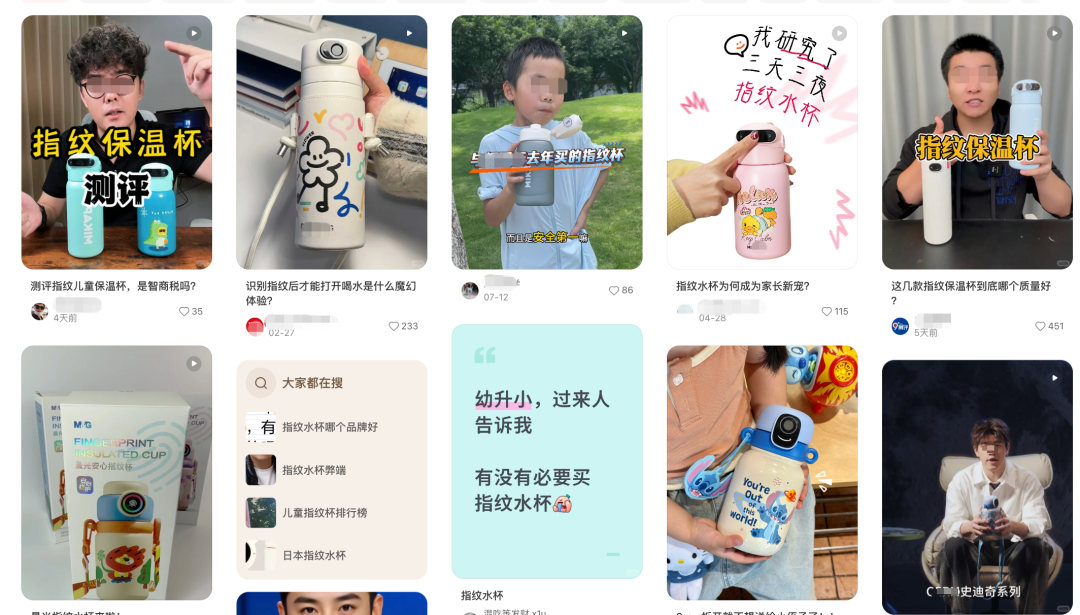Tap the 日本指纹水杯 search suggestion
This screenshot has width=1080, height=615.
(x=314, y=555)
